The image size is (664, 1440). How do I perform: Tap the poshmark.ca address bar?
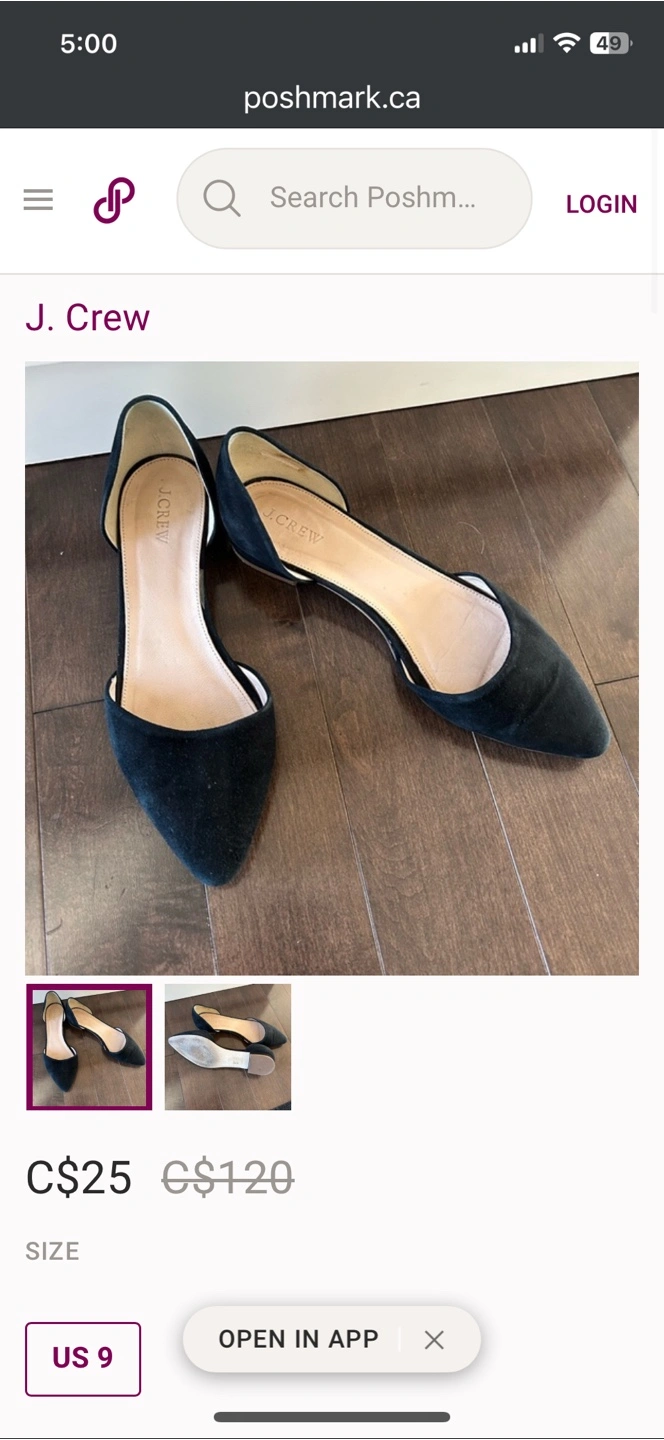pyautogui.click(x=332, y=98)
